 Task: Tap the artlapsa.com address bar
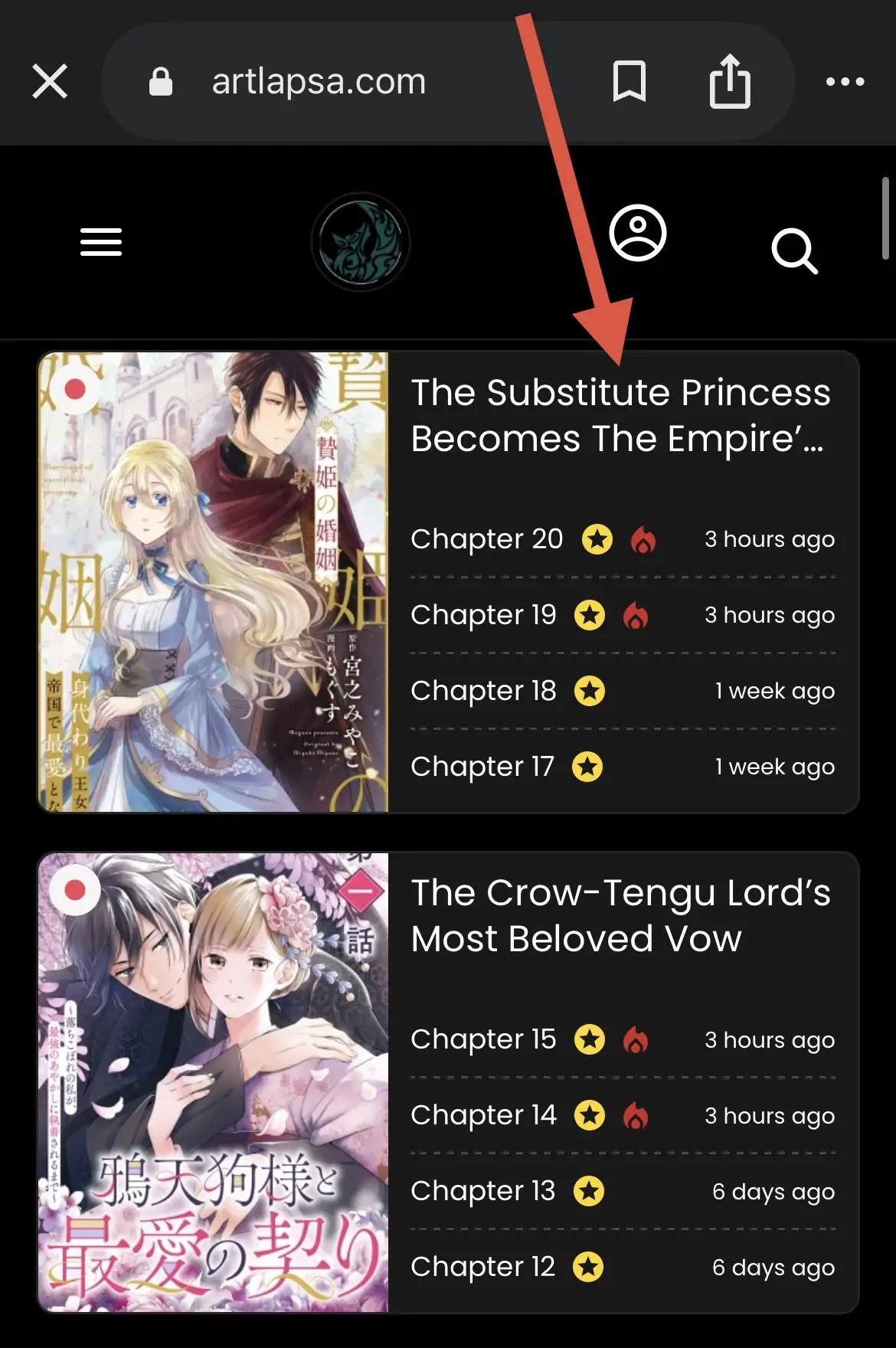[319, 81]
